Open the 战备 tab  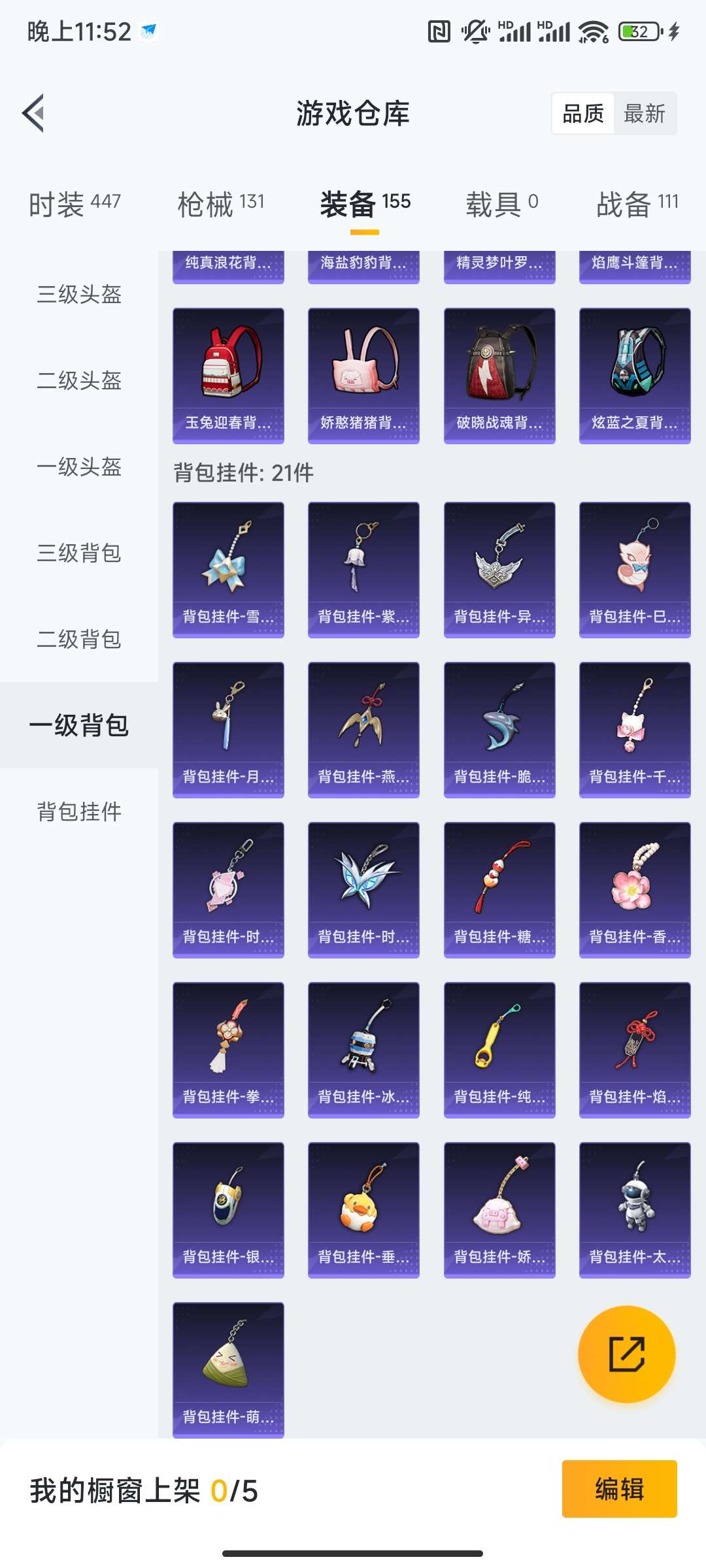[x=637, y=203]
